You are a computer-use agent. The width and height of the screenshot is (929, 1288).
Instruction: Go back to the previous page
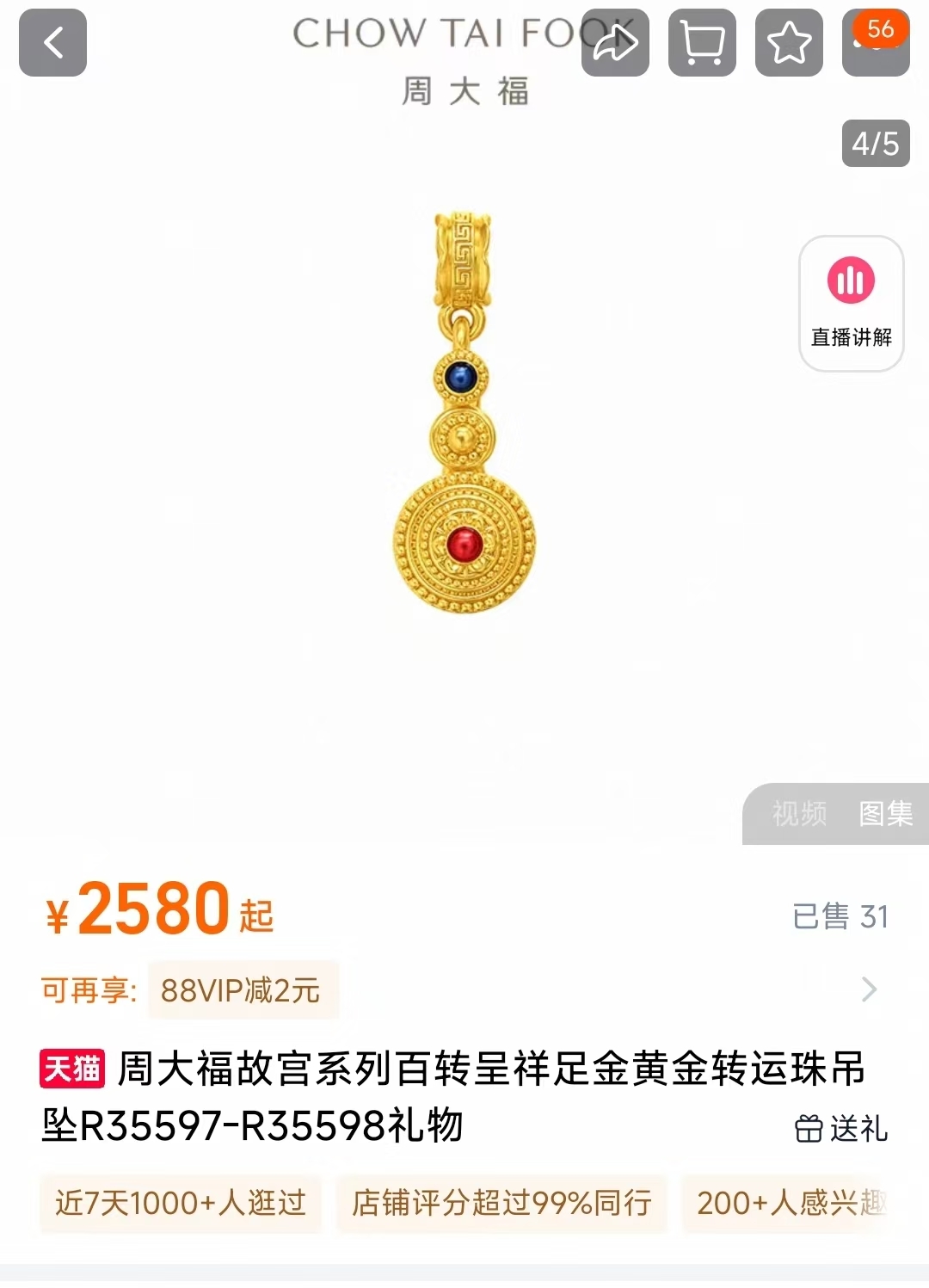52,43
